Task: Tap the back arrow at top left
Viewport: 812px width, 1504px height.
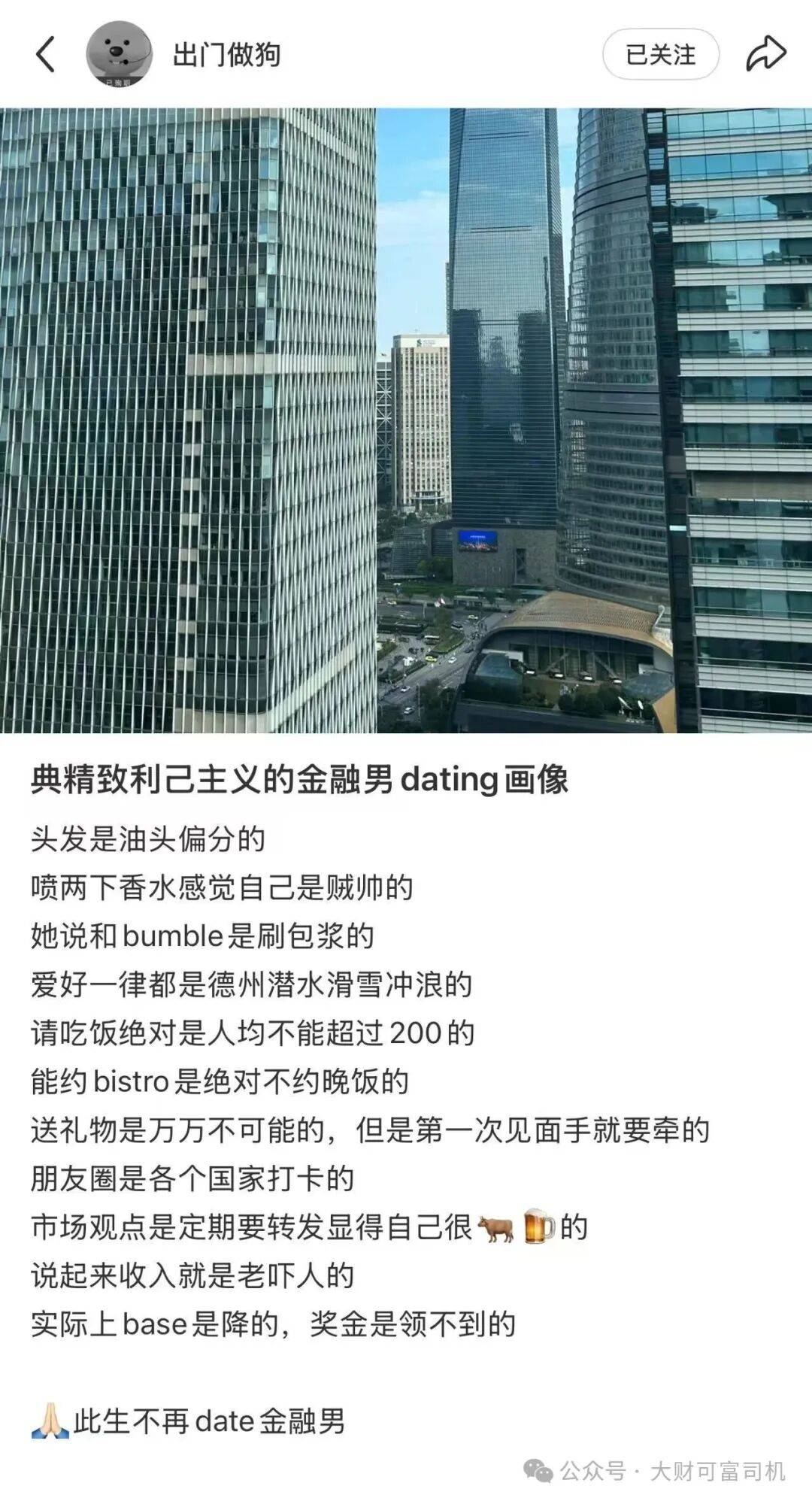Action: 45,55
